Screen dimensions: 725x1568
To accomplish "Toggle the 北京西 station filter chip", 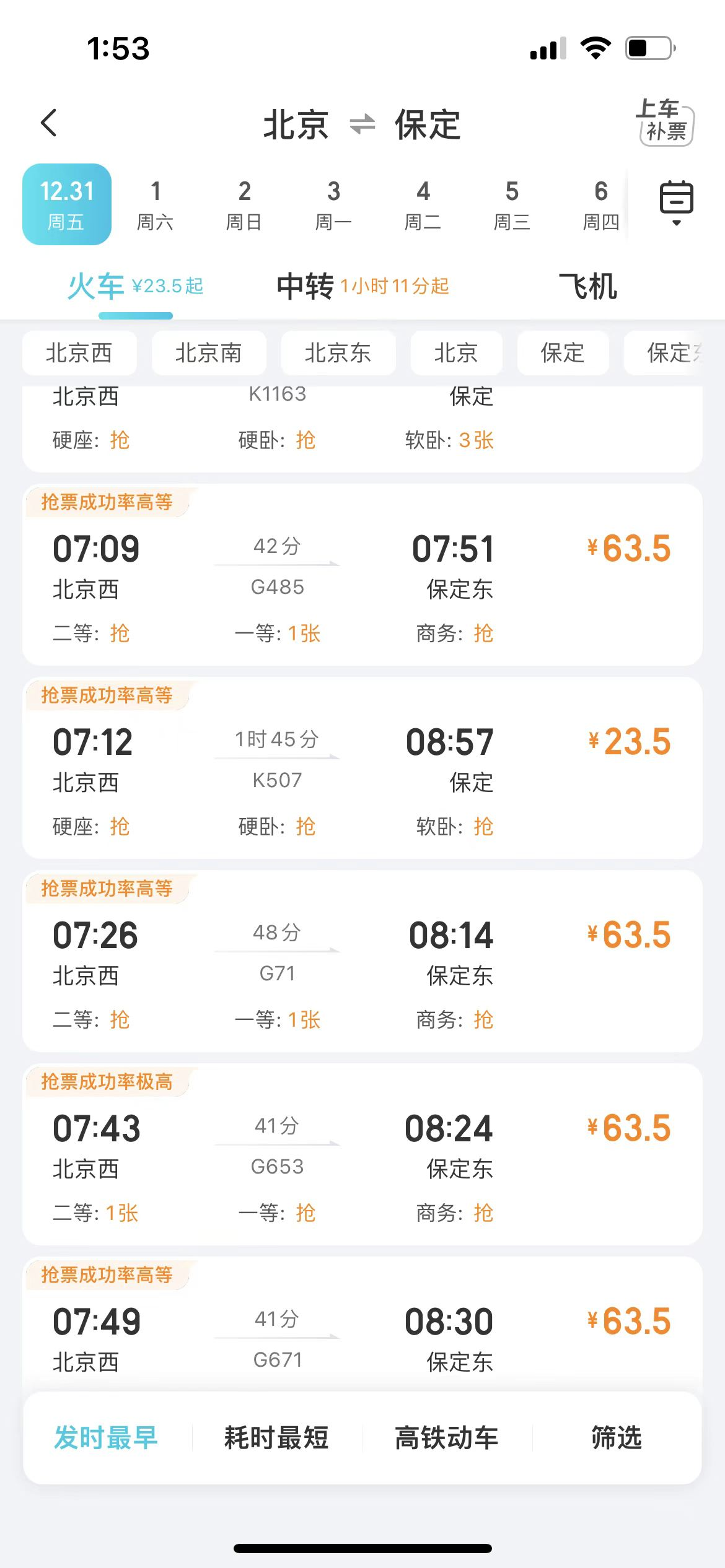I will coord(79,353).
